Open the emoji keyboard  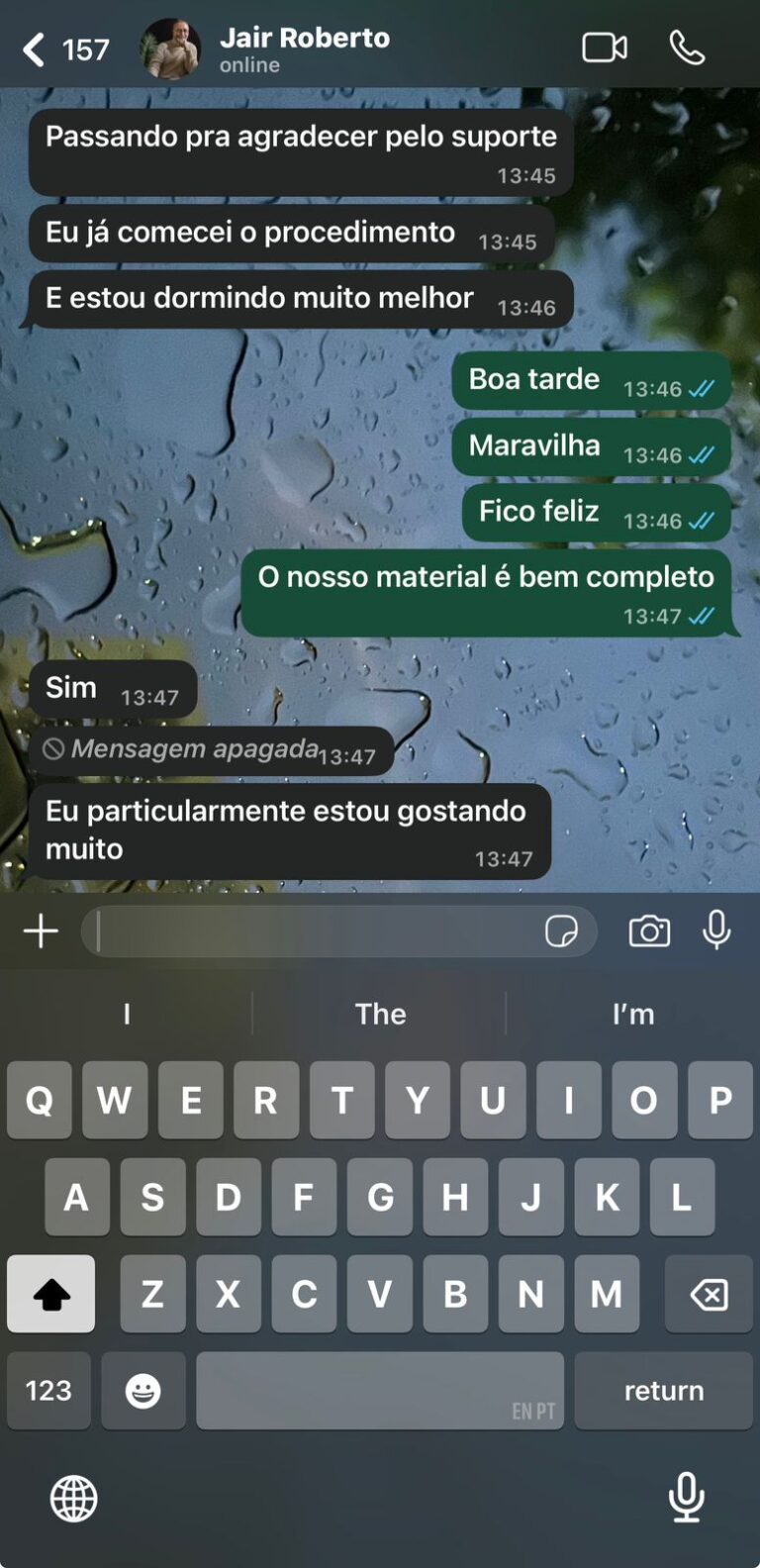(143, 1391)
